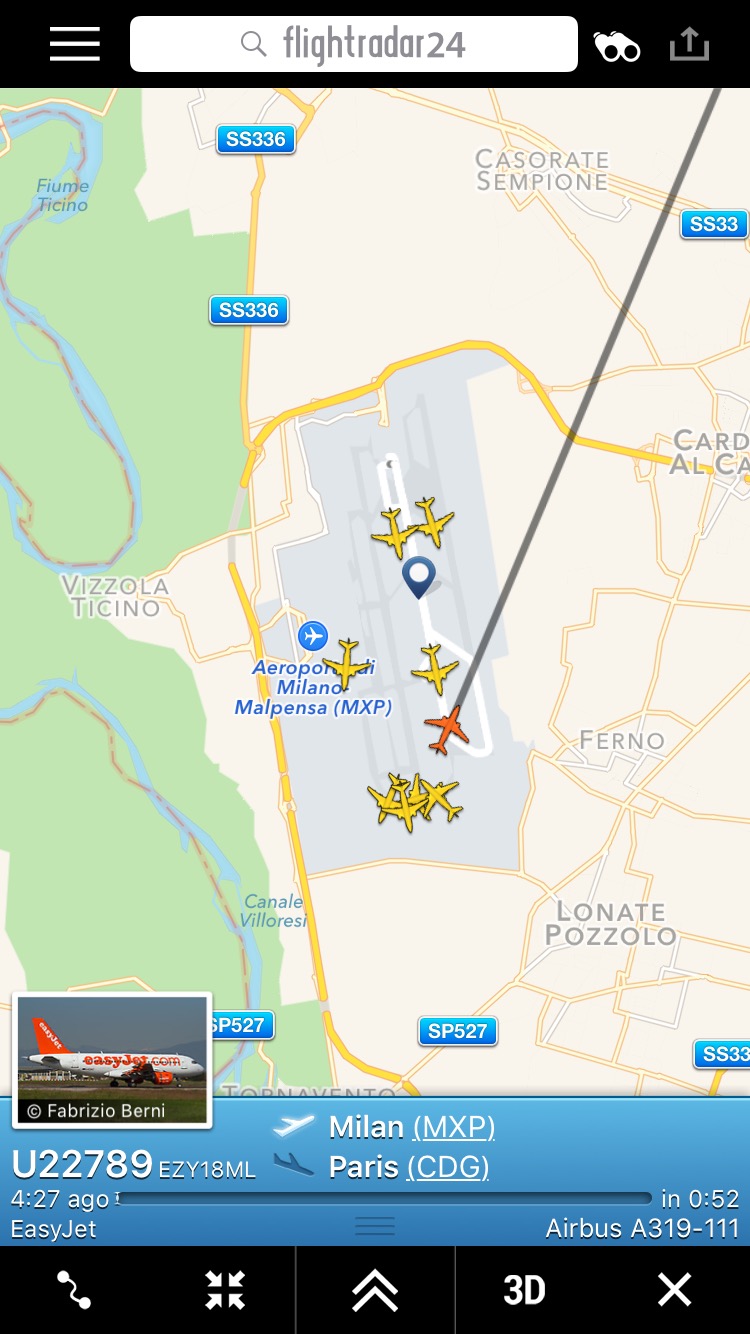The image size is (750, 1334).
Task: Switch to 3D view
Action: click(524, 1290)
